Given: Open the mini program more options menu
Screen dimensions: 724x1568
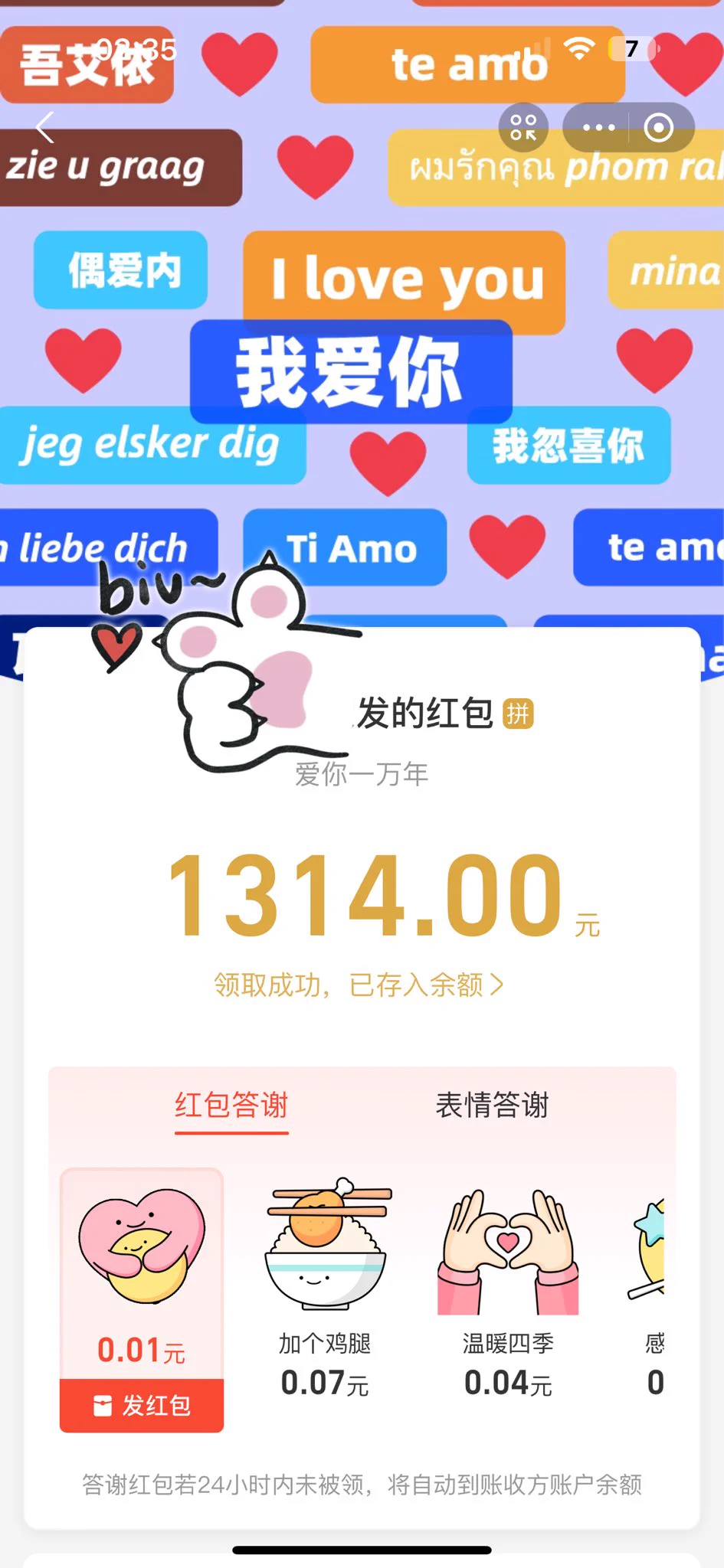Looking at the screenshot, I should [598, 128].
